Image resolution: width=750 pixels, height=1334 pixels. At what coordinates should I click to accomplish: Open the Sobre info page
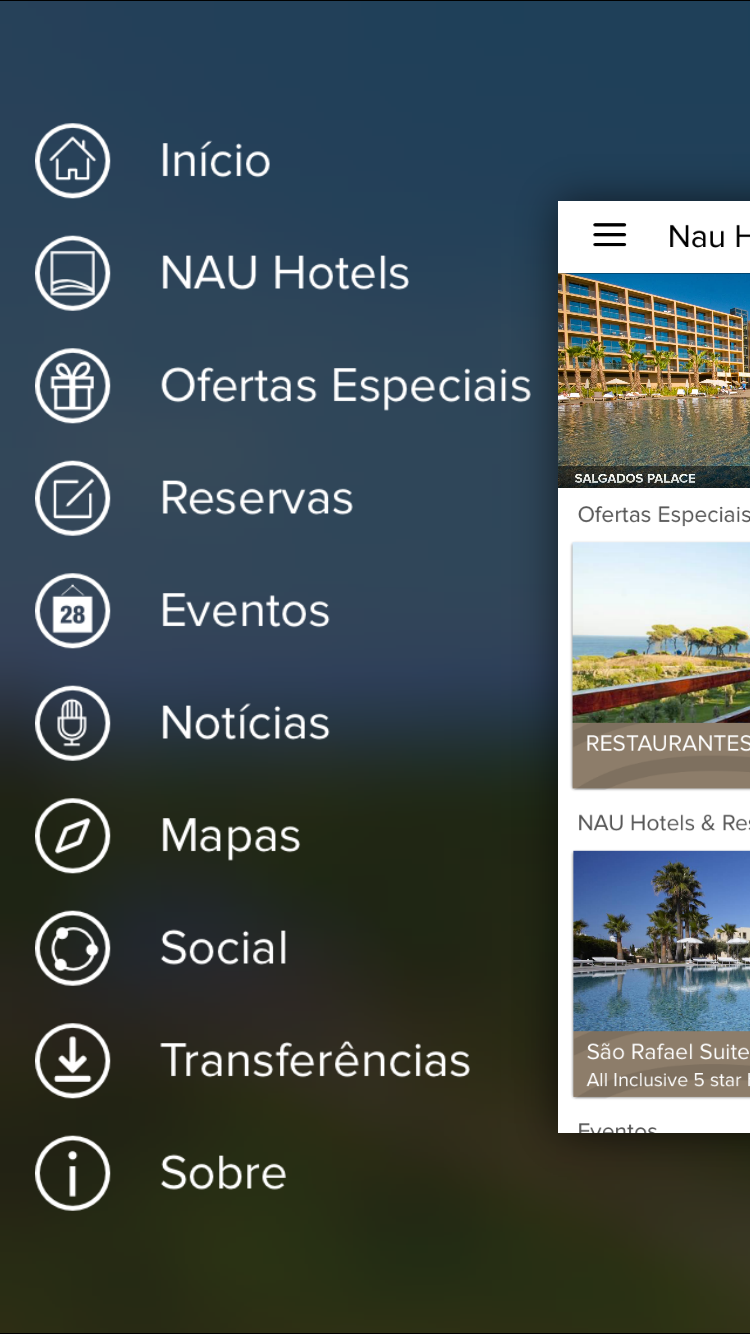coord(223,1173)
